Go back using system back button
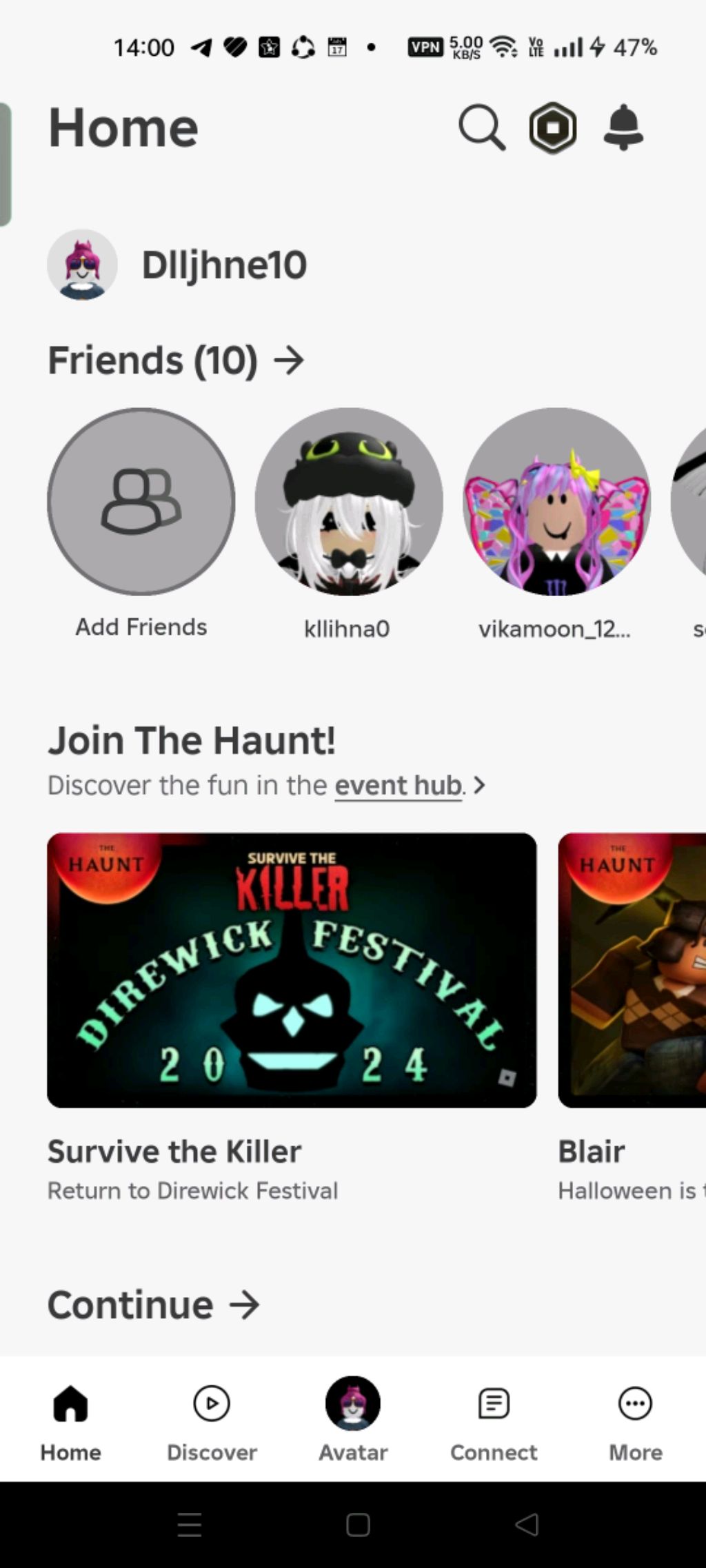 point(527,1525)
